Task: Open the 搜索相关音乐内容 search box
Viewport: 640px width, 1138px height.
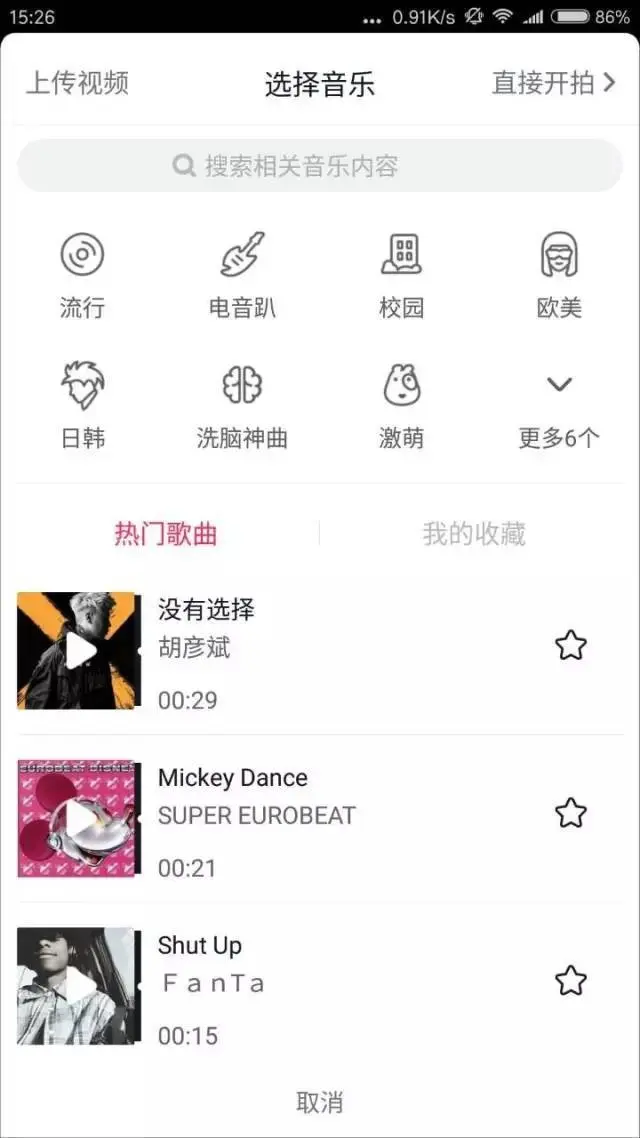Action: coord(320,166)
